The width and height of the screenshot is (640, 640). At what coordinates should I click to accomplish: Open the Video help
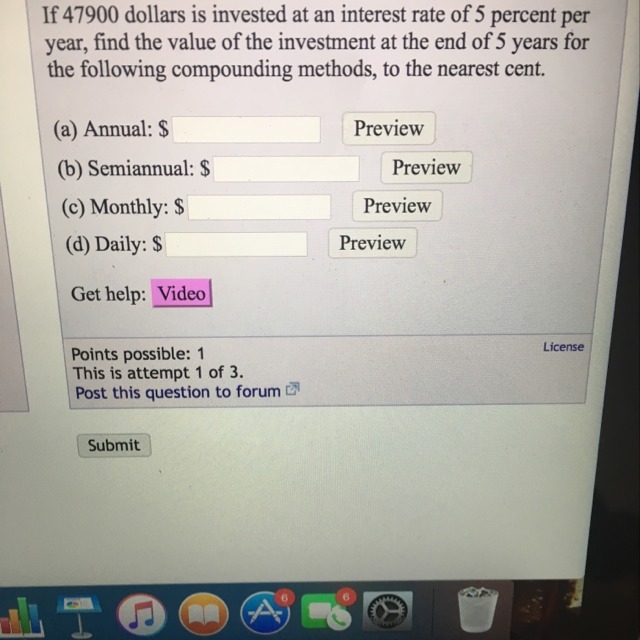pyautogui.click(x=181, y=294)
